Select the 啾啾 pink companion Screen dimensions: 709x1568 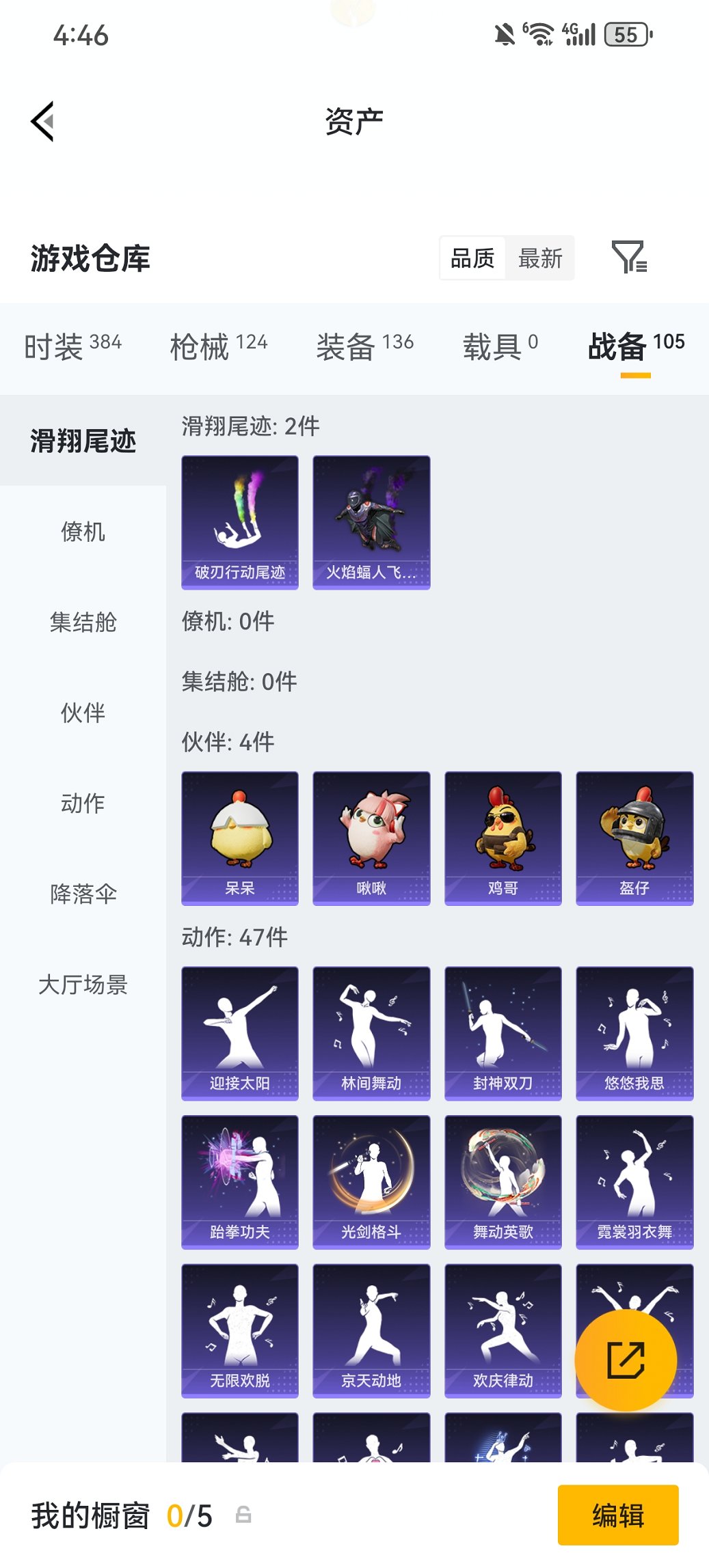tap(371, 836)
